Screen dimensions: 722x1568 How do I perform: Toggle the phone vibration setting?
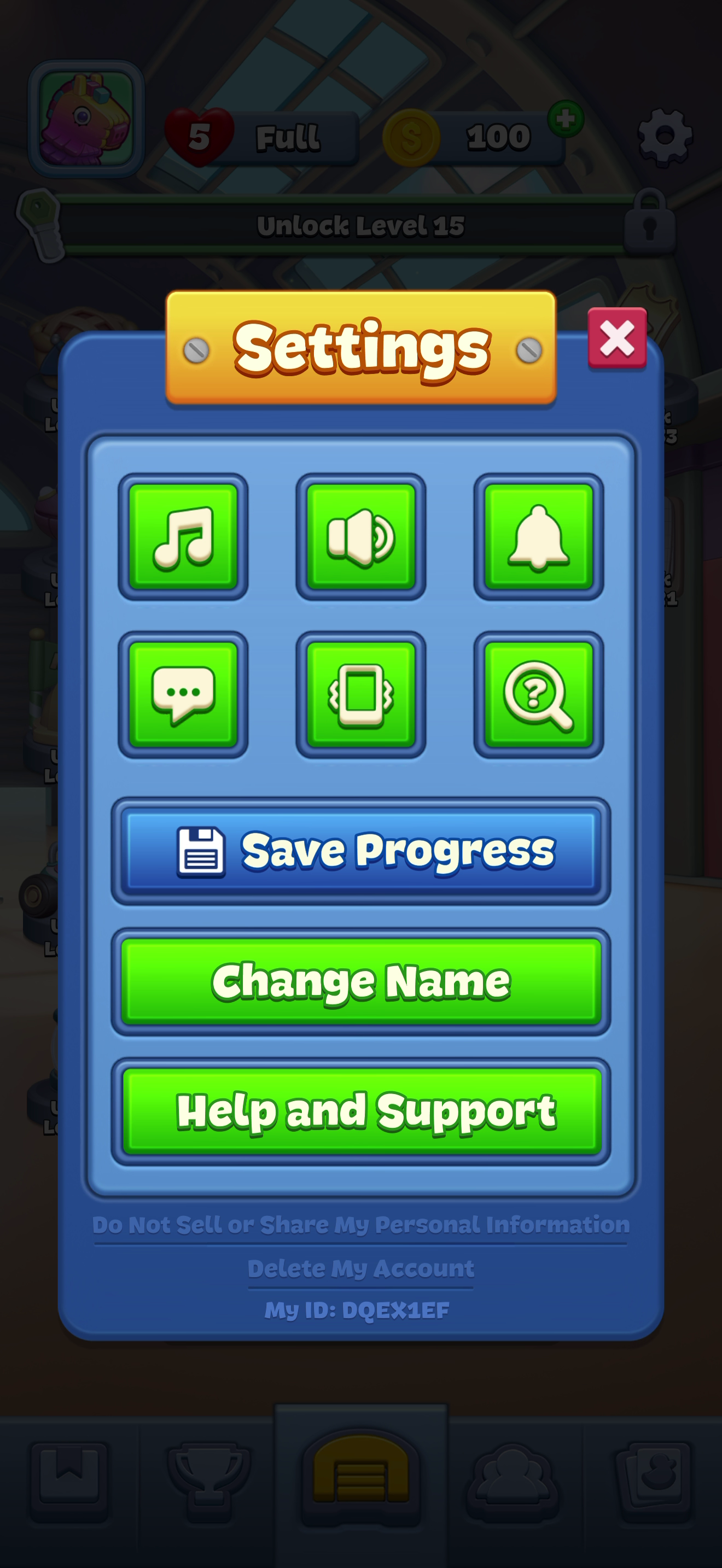coord(361,694)
